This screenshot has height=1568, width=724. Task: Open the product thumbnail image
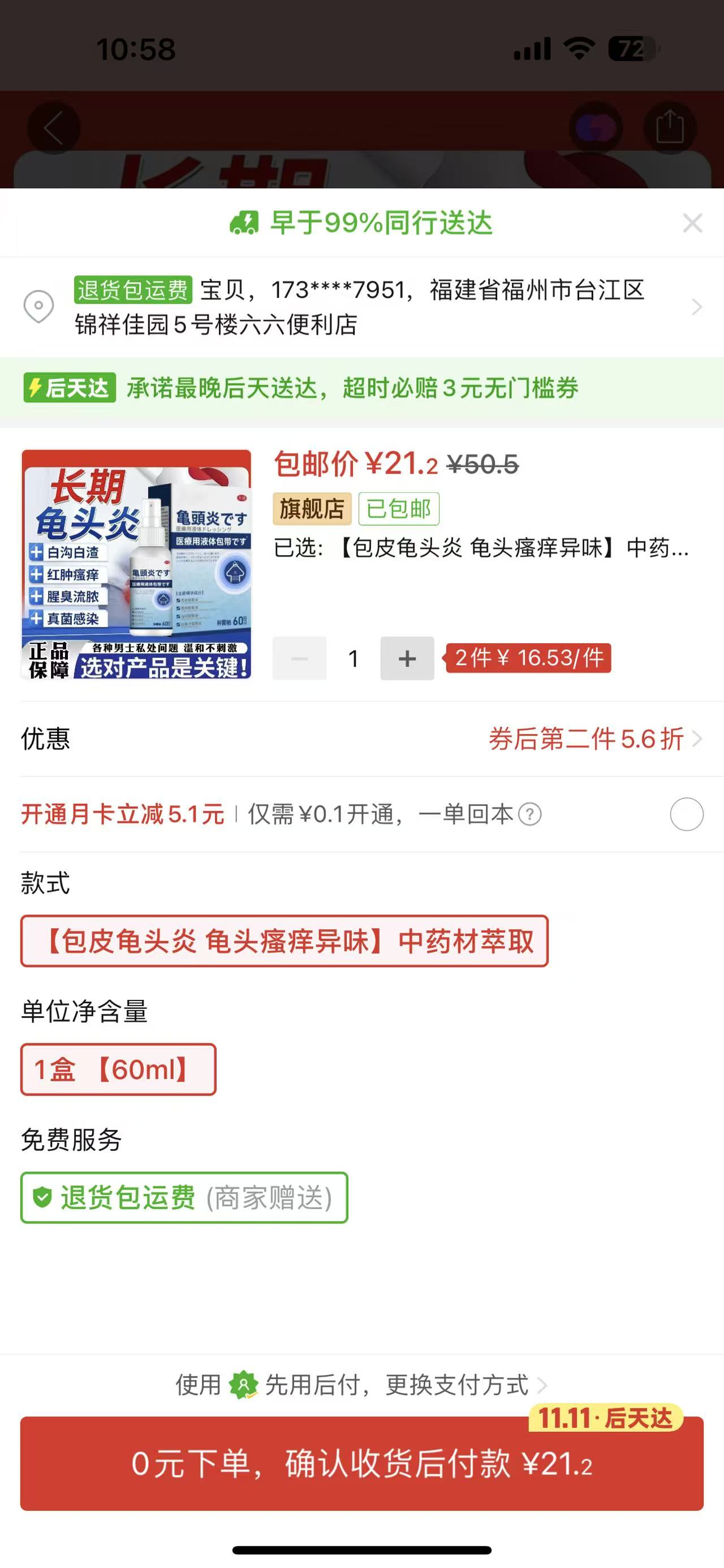(x=136, y=564)
